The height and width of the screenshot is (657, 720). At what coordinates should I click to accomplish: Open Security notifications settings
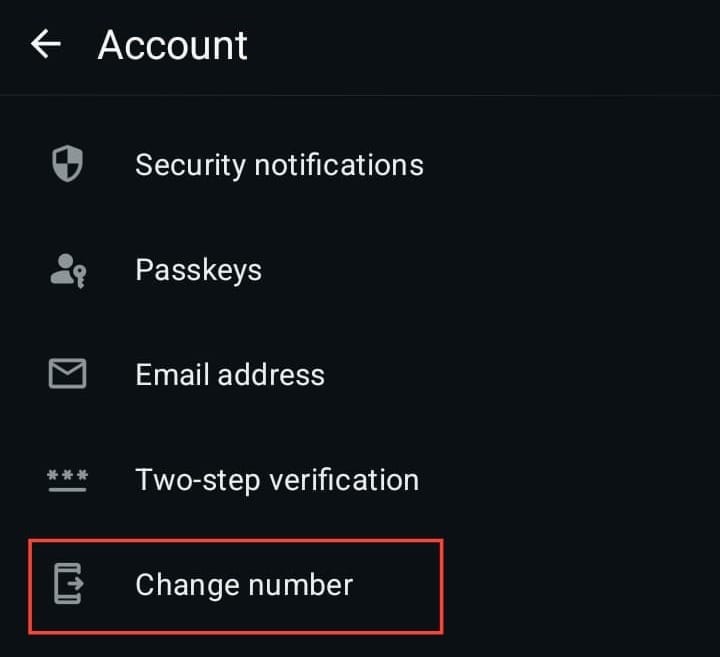pos(360,164)
